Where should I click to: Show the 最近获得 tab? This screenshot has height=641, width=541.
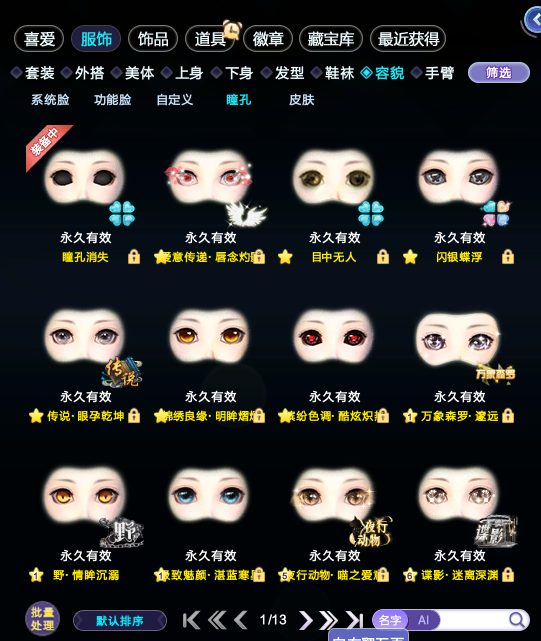tap(408, 39)
